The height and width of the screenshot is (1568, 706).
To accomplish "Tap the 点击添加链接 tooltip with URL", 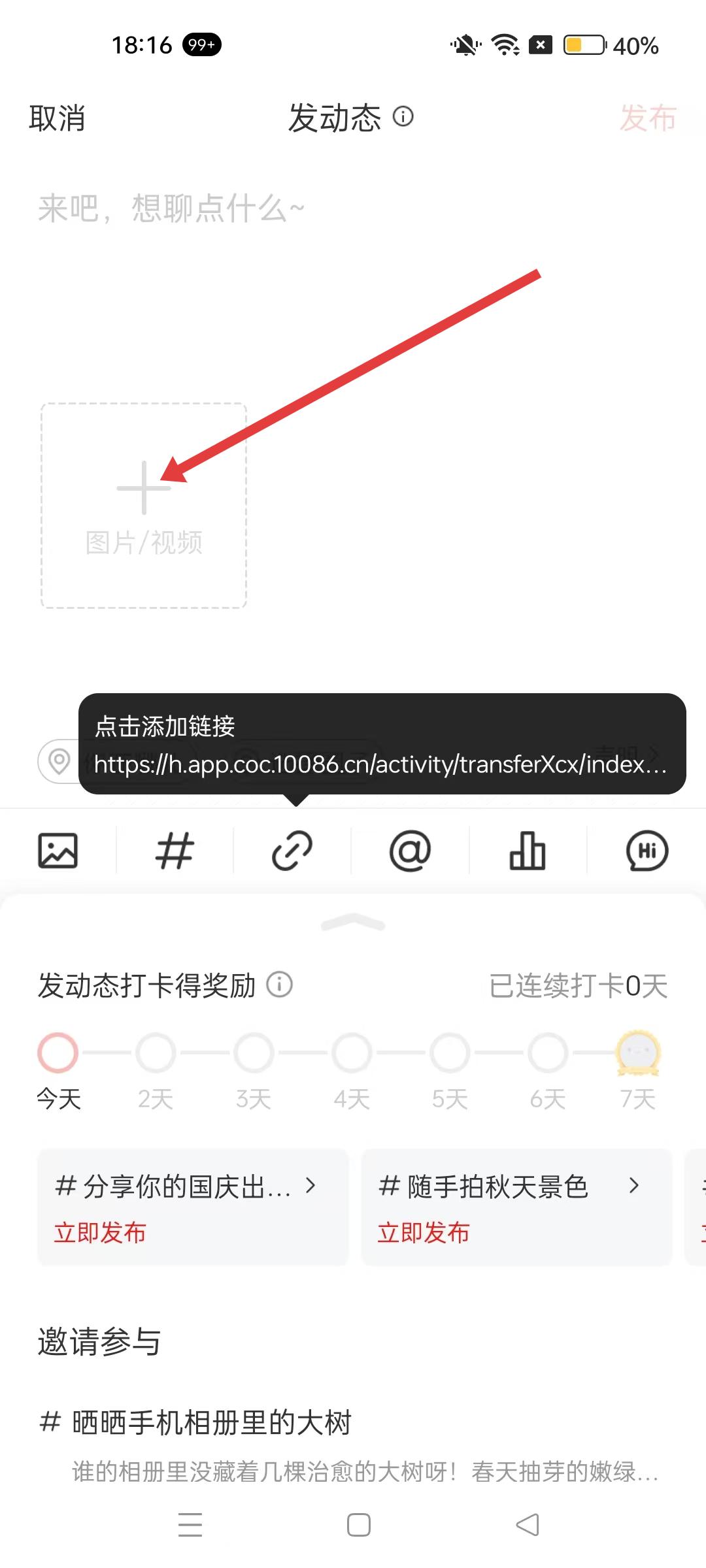I will pyautogui.click(x=382, y=745).
